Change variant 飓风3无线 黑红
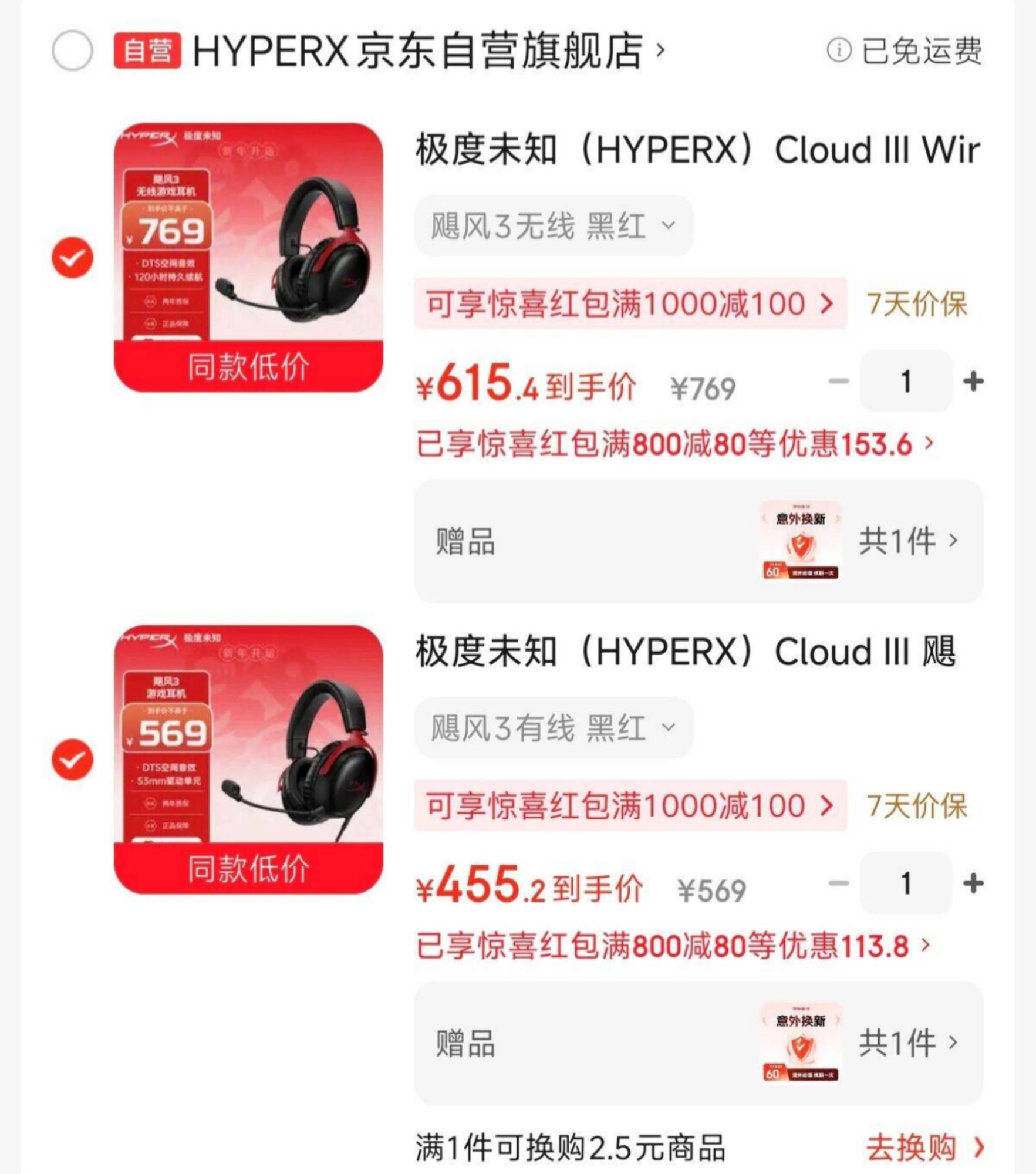The image size is (1036, 1174). point(553,226)
